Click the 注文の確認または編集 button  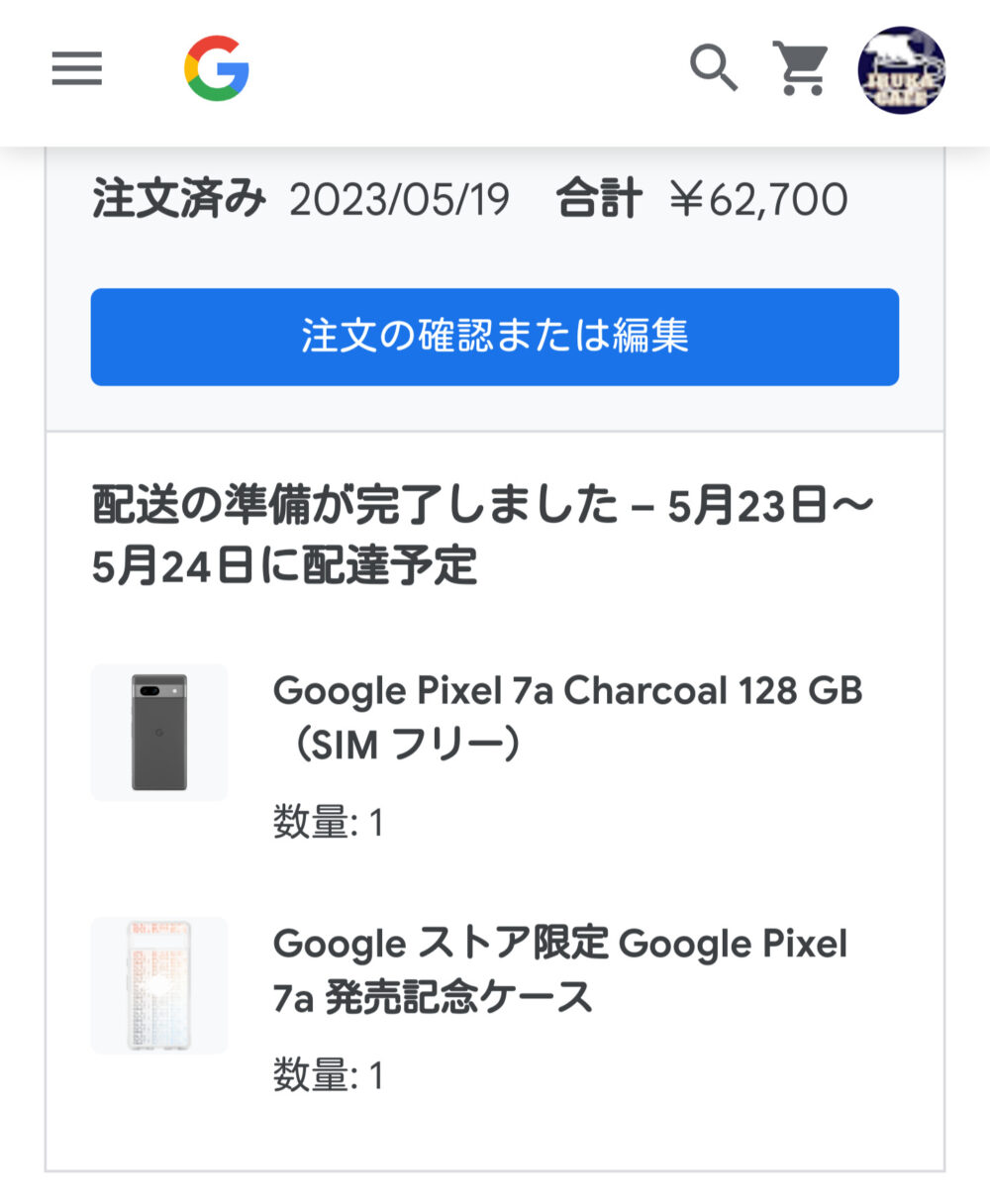(495, 337)
